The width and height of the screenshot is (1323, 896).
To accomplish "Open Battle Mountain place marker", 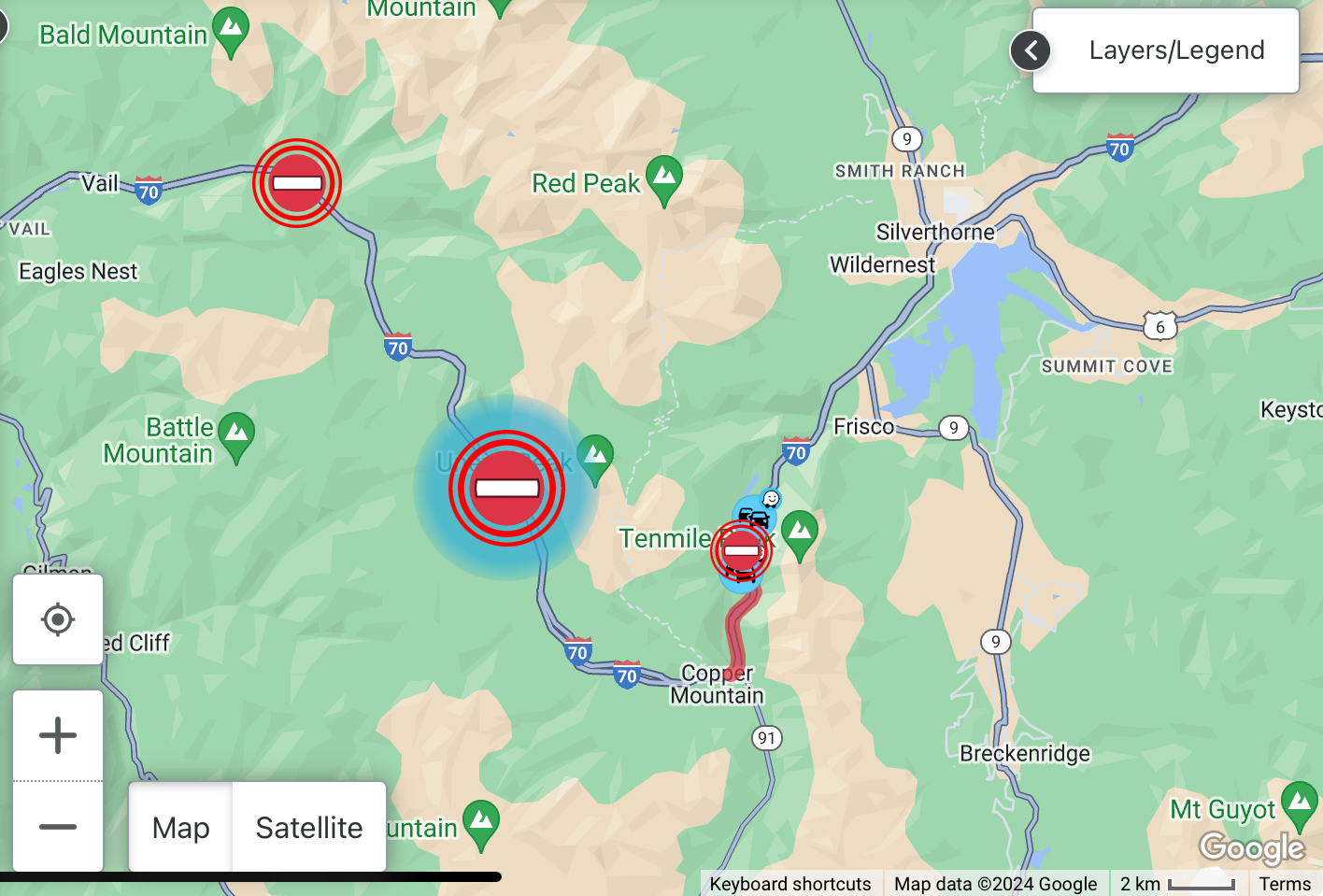I will pyautogui.click(x=236, y=434).
